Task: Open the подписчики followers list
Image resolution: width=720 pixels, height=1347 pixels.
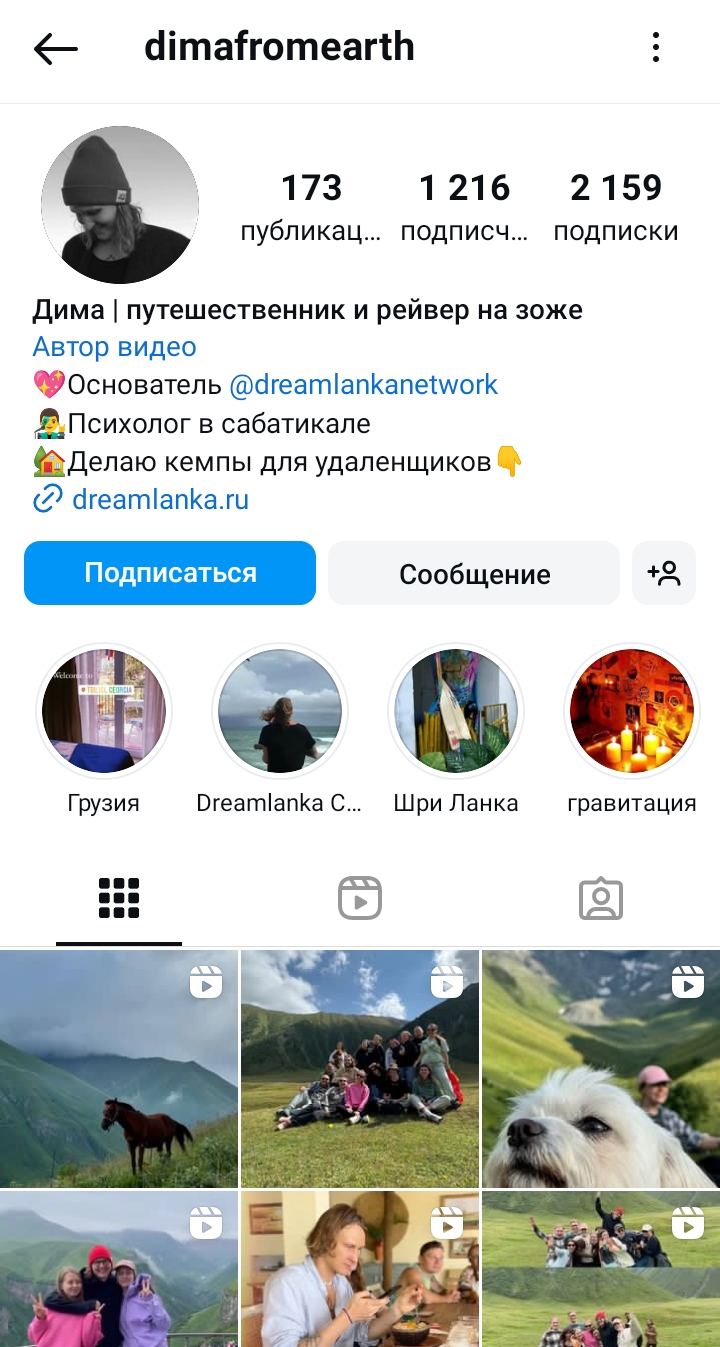Action: [464, 207]
